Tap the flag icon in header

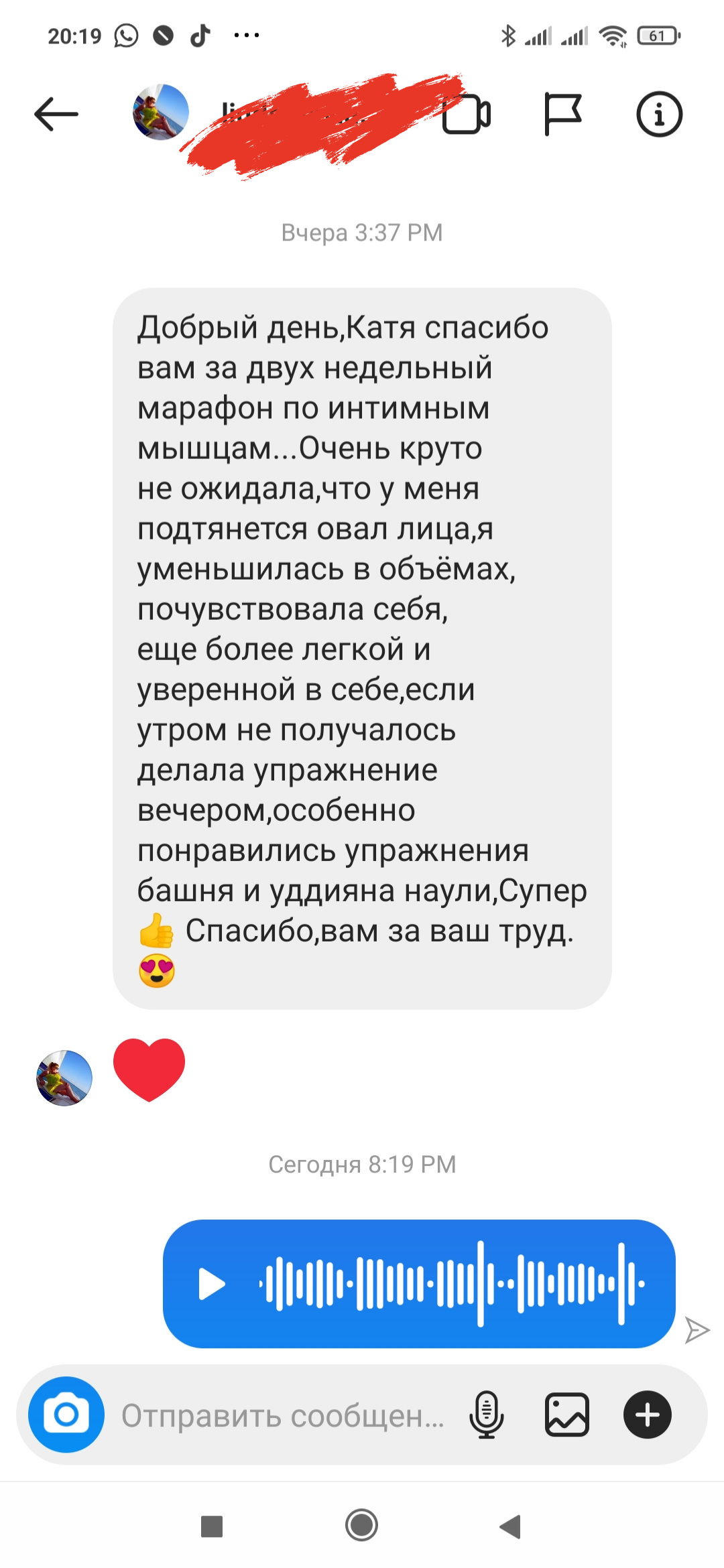562,114
